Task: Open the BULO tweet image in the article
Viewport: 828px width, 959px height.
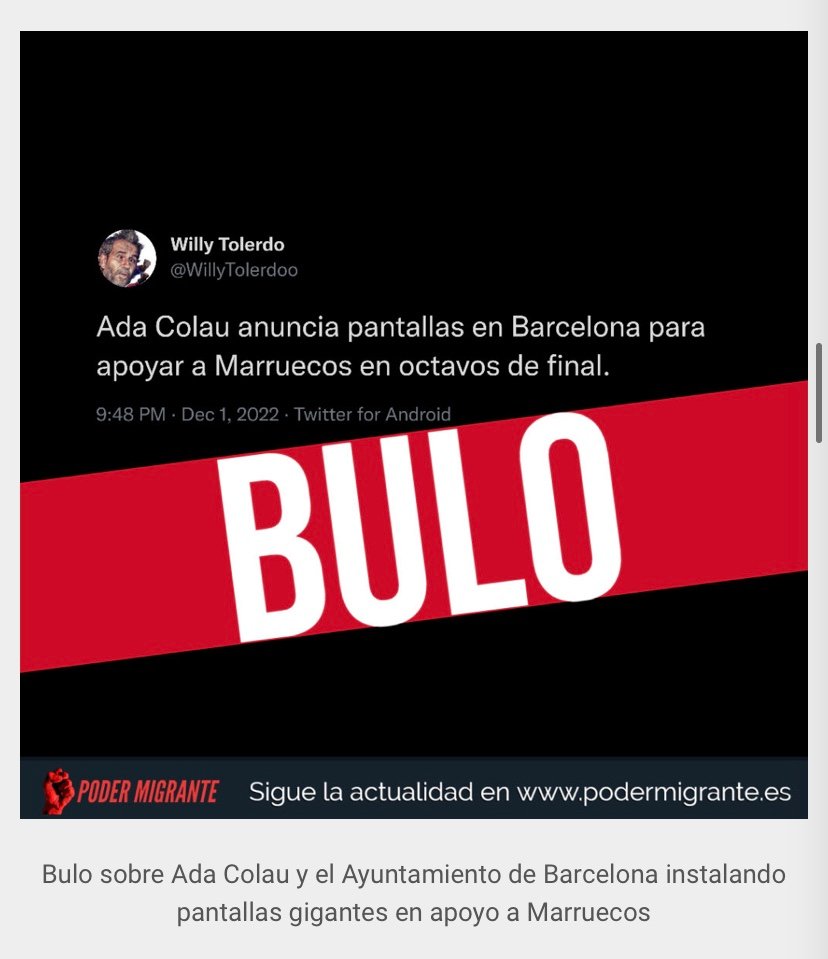Action: (x=414, y=425)
